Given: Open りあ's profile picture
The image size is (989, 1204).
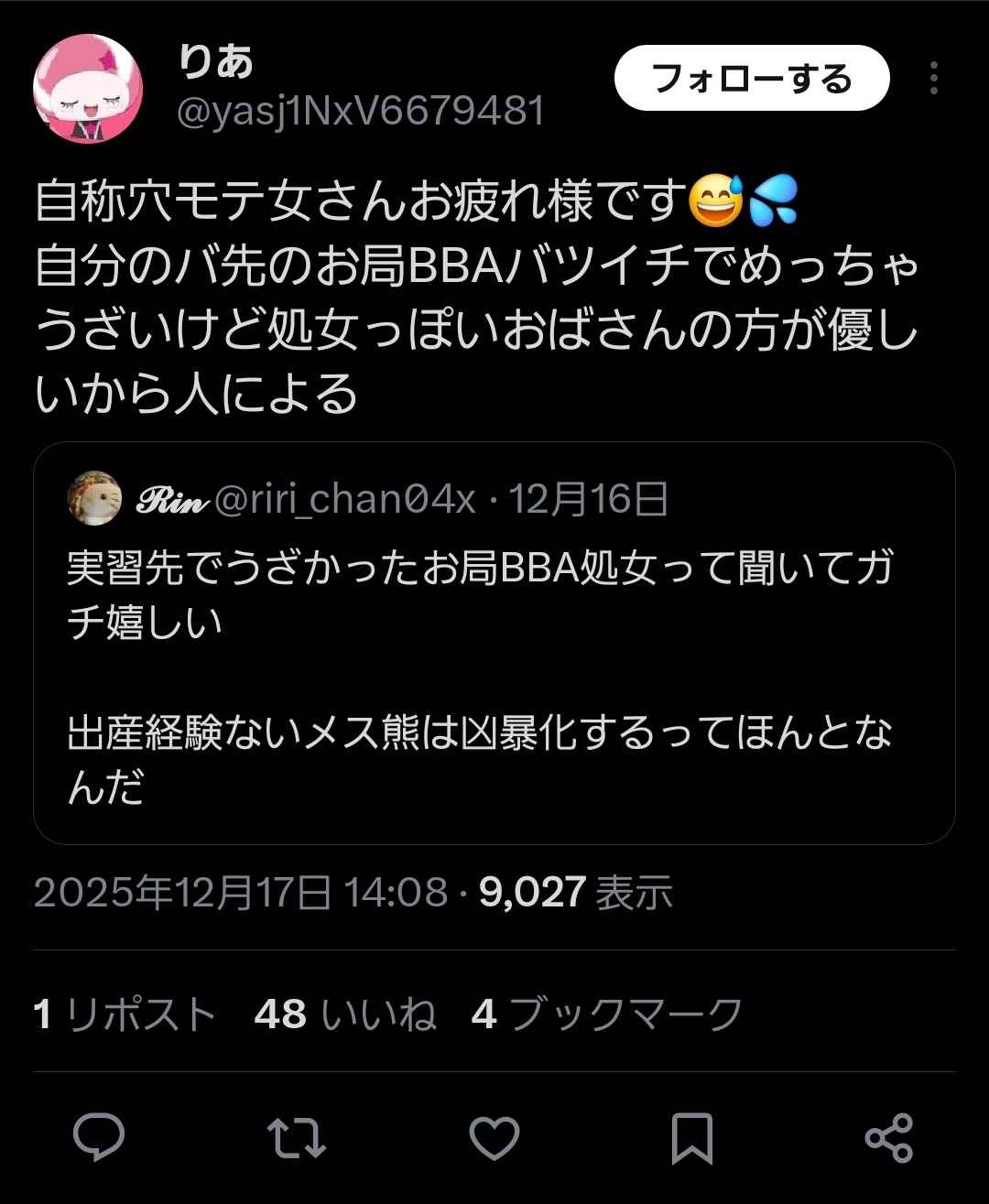Looking at the screenshot, I should click(x=88, y=89).
